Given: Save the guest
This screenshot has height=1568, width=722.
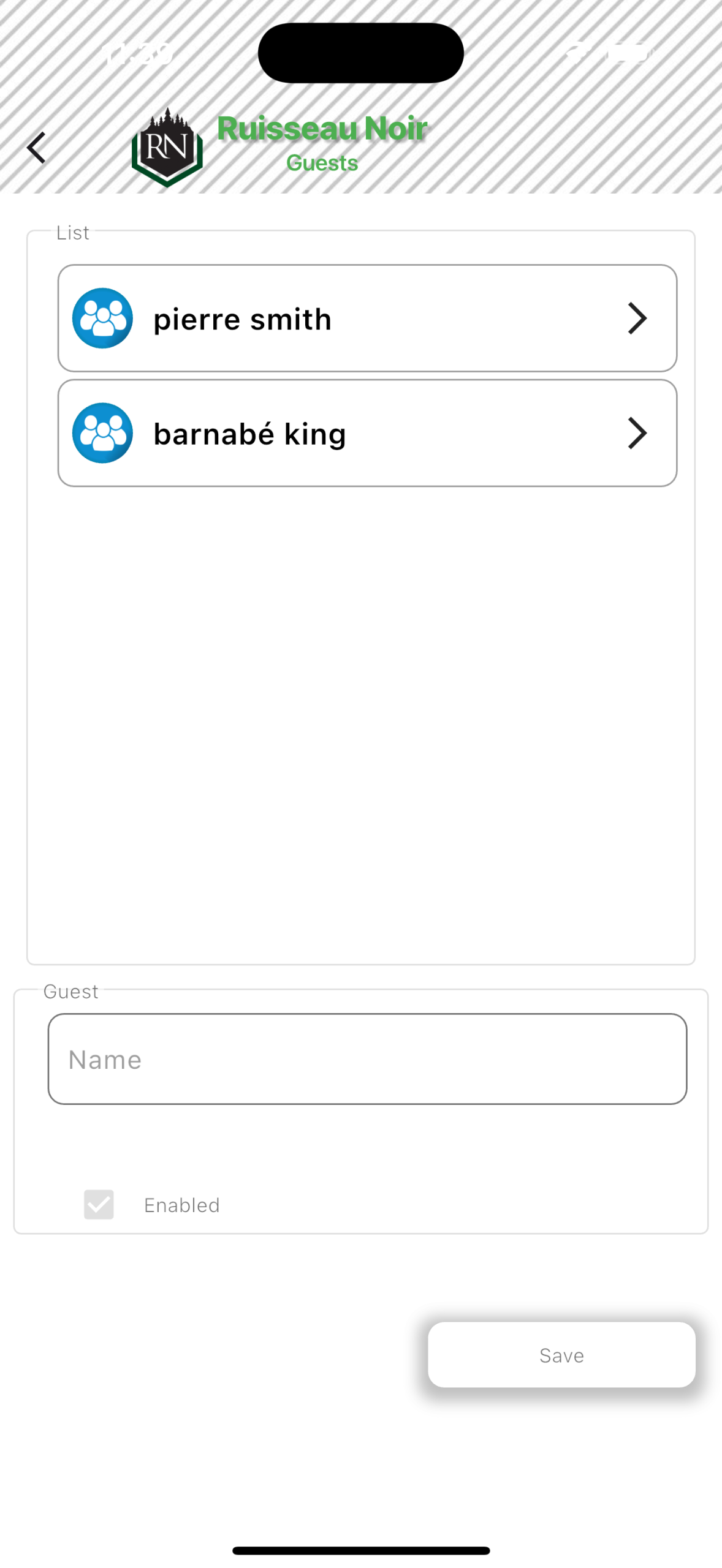Looking at the screenshot, I should [x=561, y=1354].
